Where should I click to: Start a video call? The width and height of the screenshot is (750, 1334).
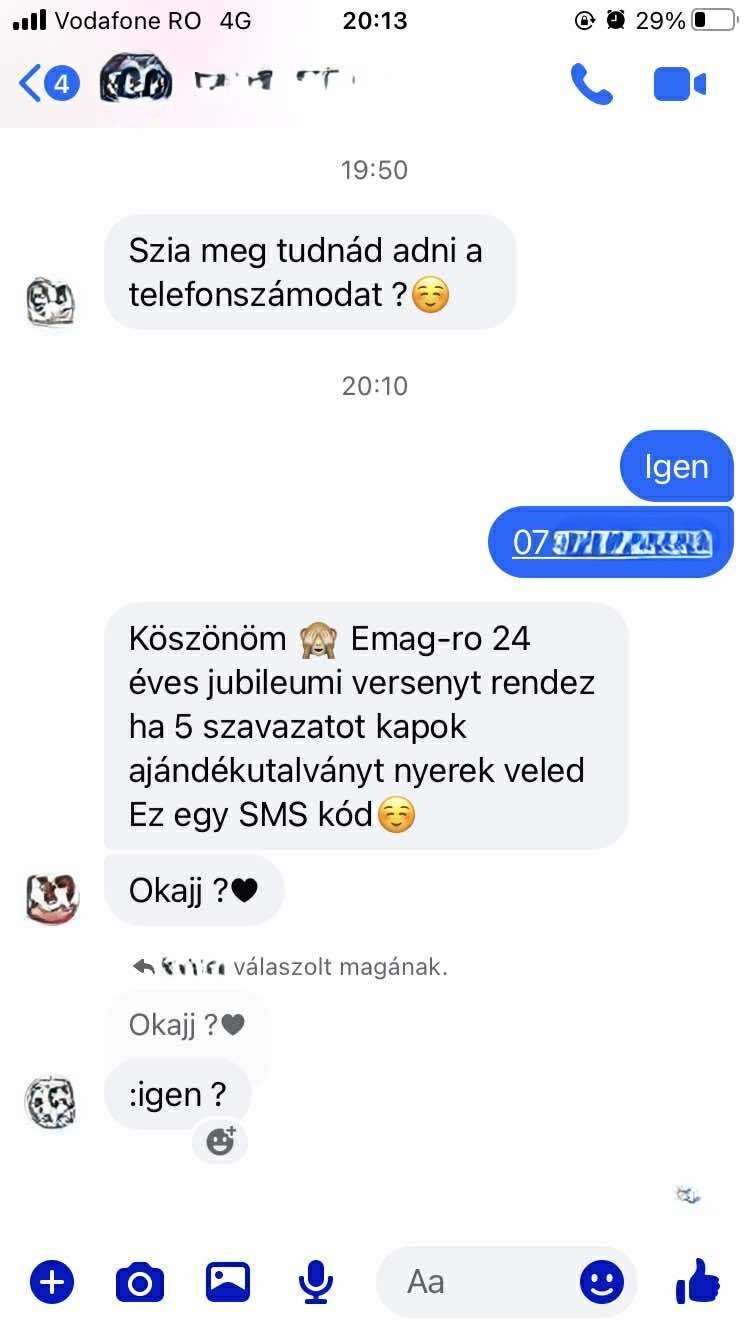[x=680, y=84]
